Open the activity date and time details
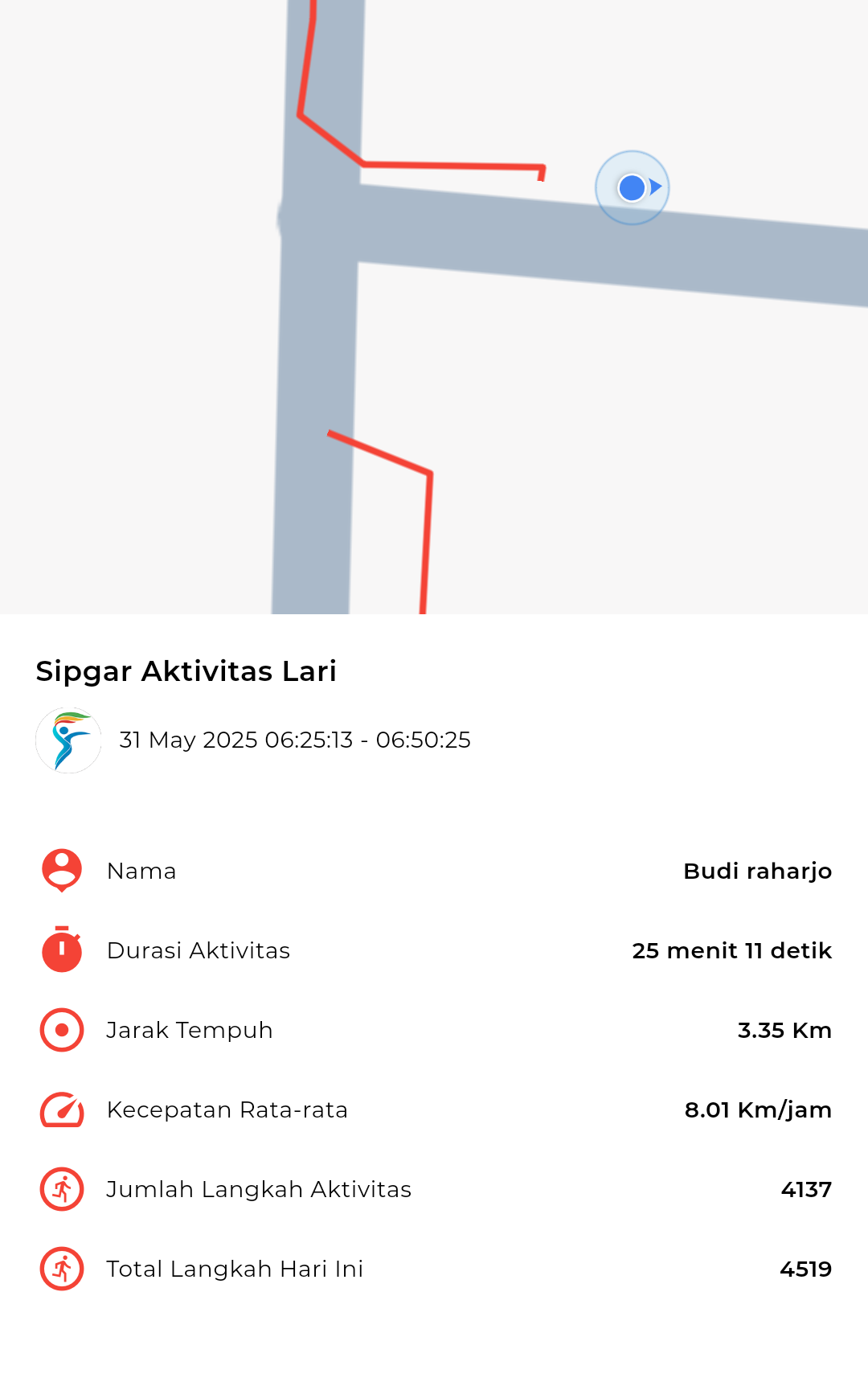Screen dimensions: 868x1374 pos(296,740)
